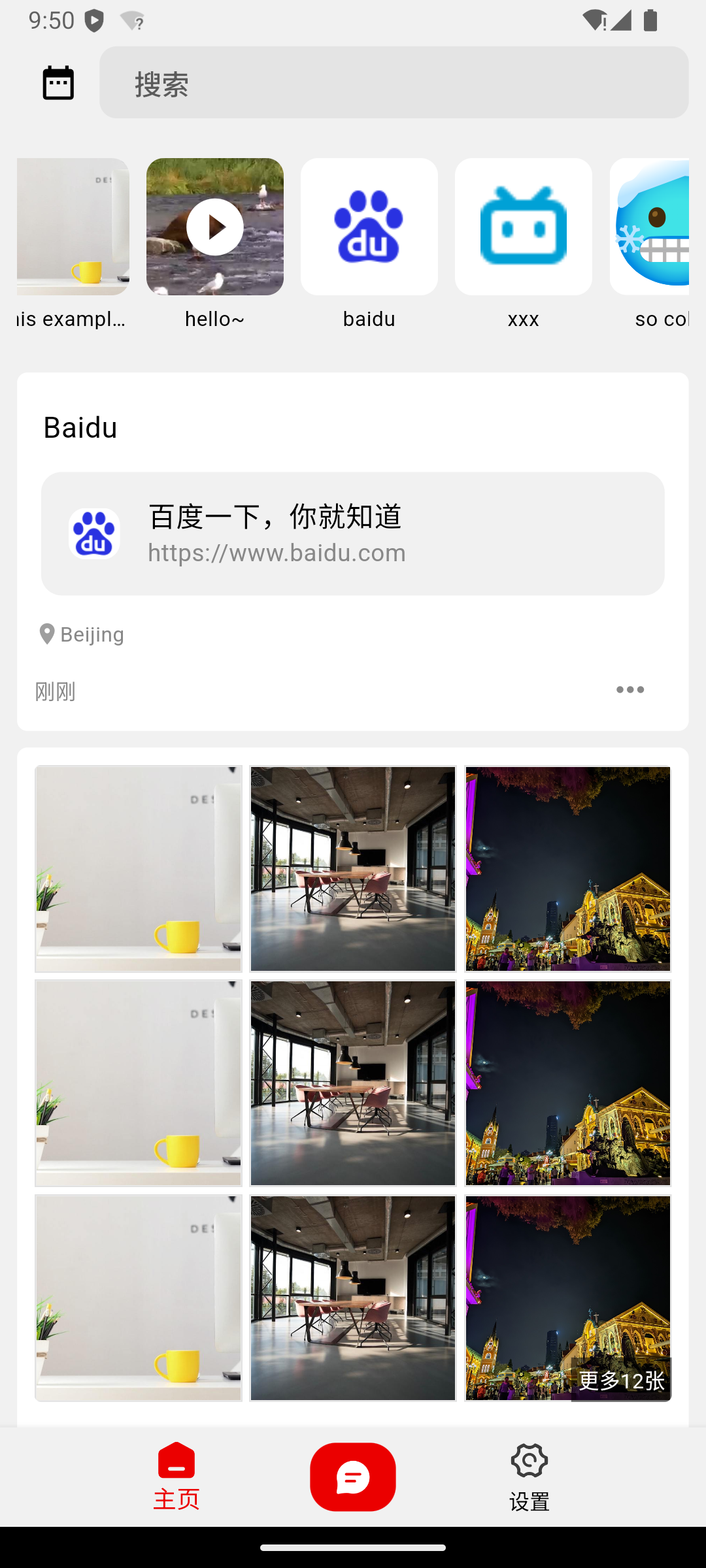Open the overflow menu on Baidu post
Viewport: 706px width, 1568px height.
(x=630, y=690)
